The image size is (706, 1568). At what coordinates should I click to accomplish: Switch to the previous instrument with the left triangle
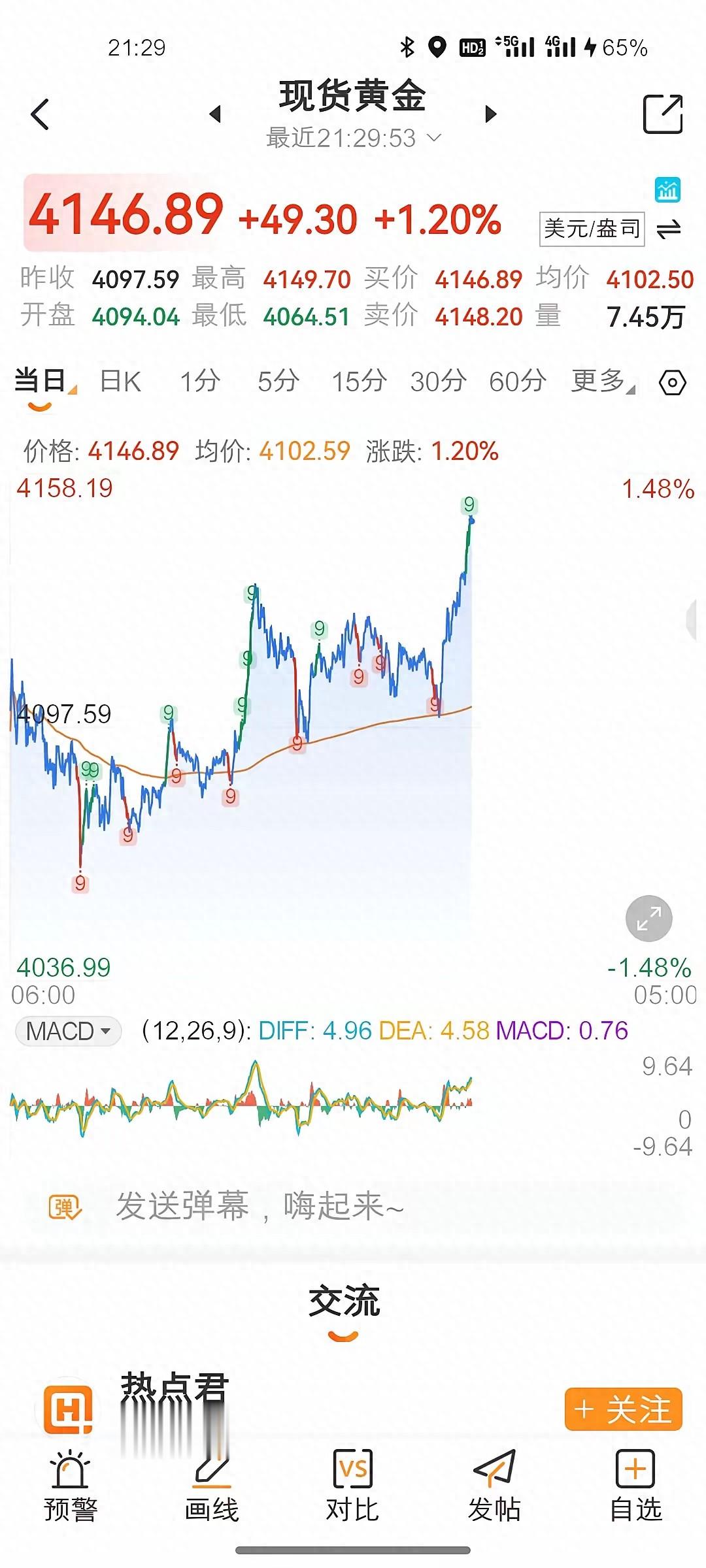(215, 114)
